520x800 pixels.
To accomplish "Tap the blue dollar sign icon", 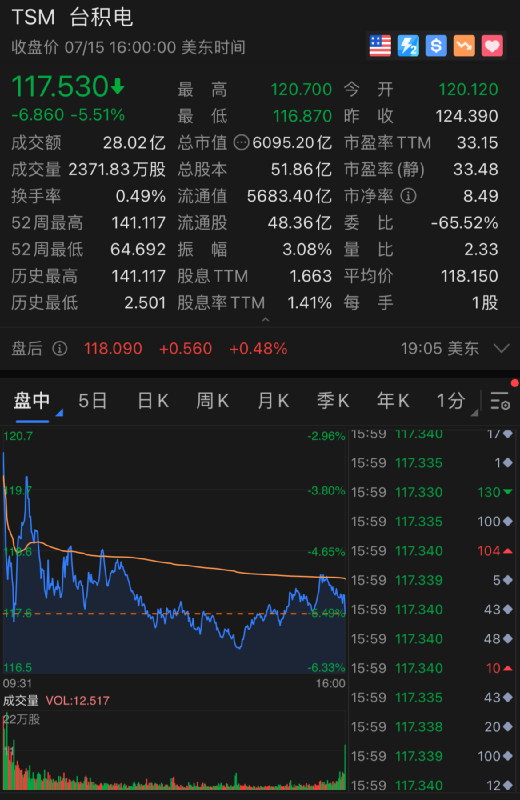I will 436,46.
